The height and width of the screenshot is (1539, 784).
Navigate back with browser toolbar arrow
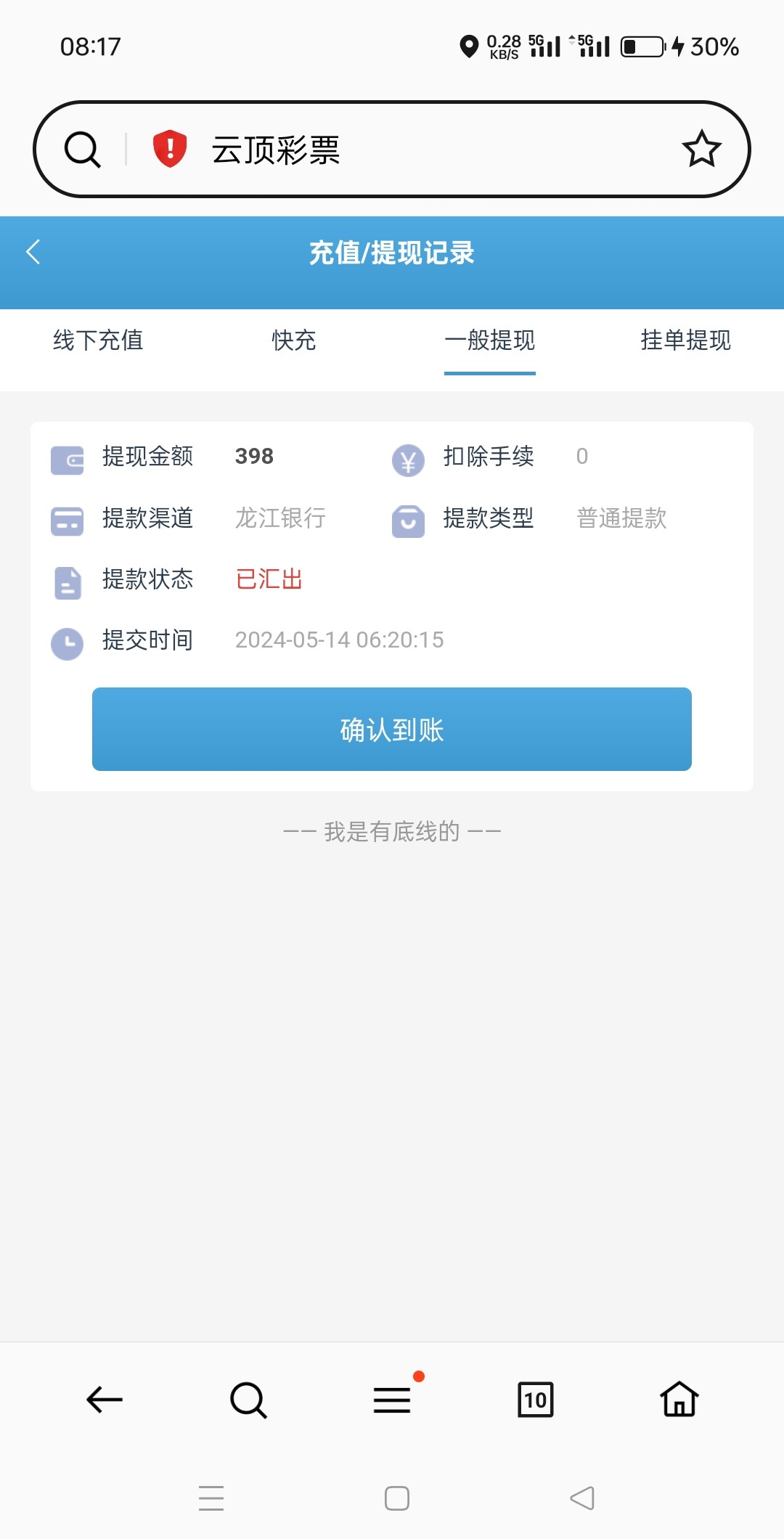105,1399
